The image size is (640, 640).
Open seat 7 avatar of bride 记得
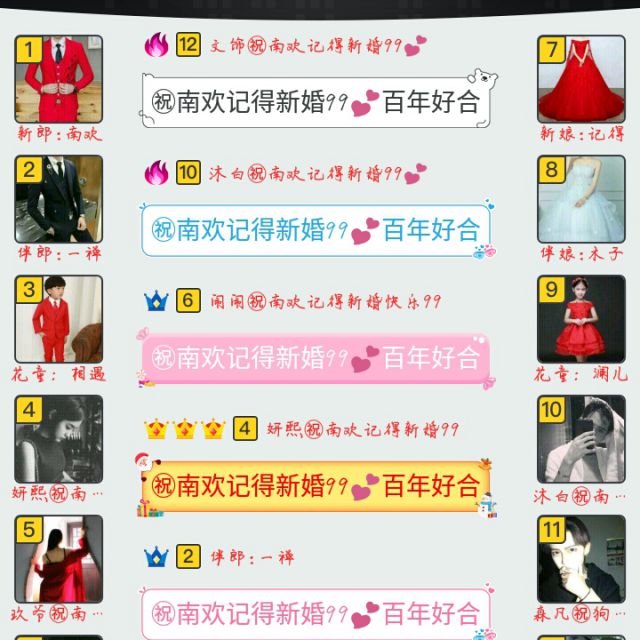pyautogui.click(x=581, y=79)
